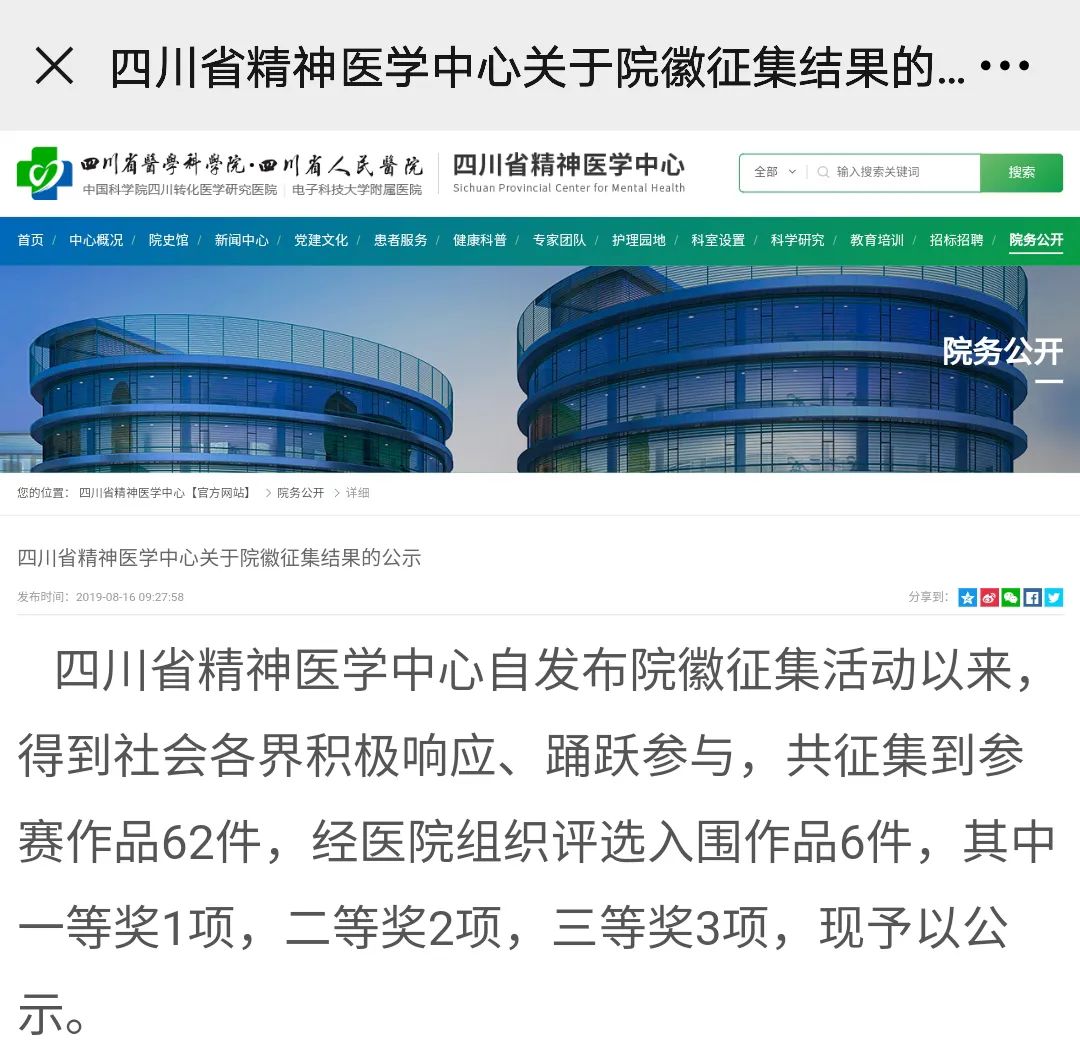
Task: Go to the 首页 nav item
Action: coord(31,240)
